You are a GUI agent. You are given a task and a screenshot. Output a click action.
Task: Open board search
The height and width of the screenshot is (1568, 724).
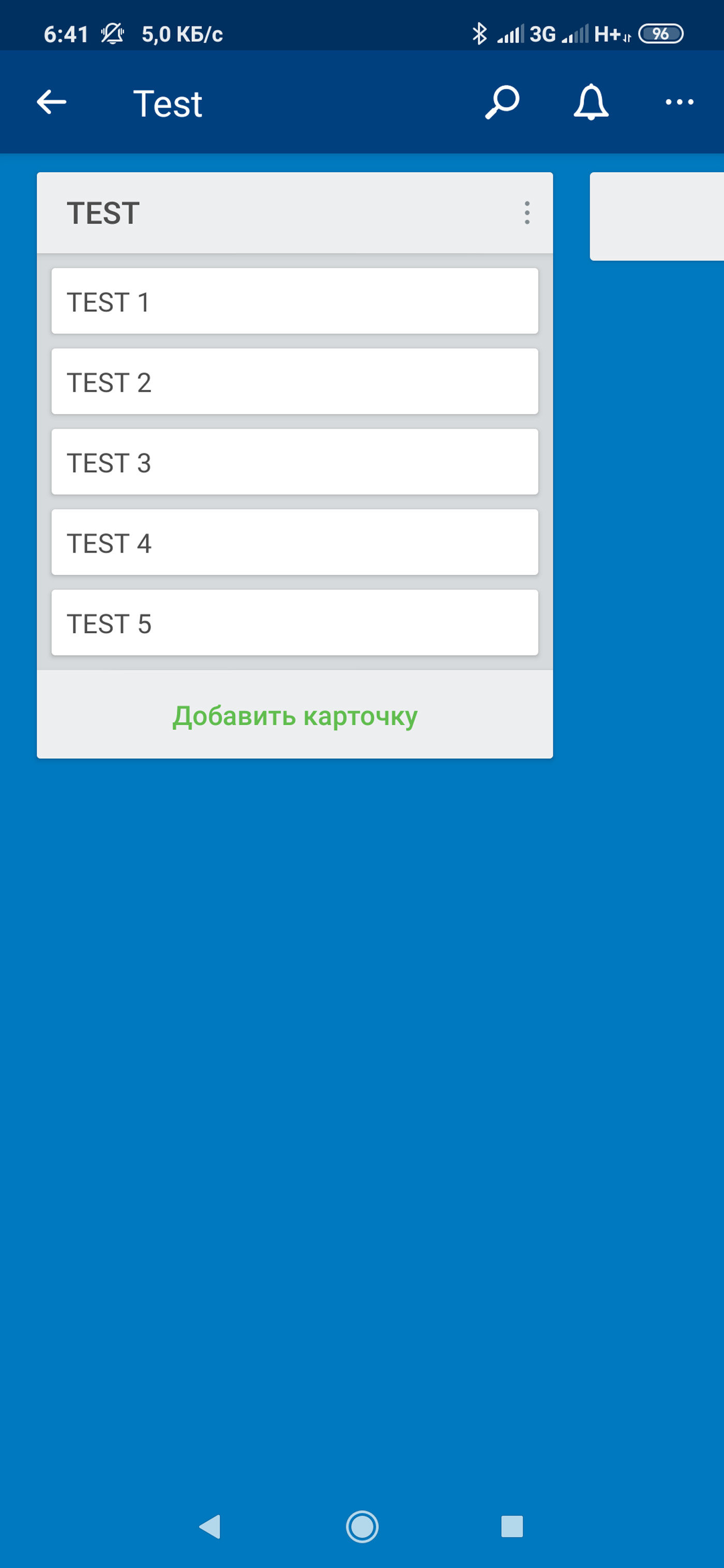(x=502, y=102)
